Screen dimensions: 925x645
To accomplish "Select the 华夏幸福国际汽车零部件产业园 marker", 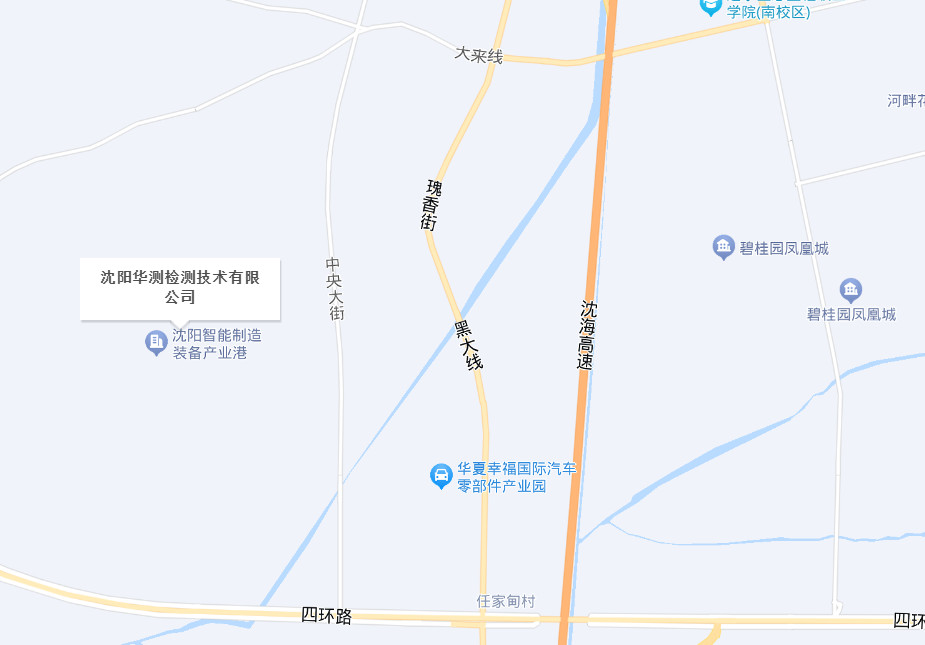I will coord(440,476).
